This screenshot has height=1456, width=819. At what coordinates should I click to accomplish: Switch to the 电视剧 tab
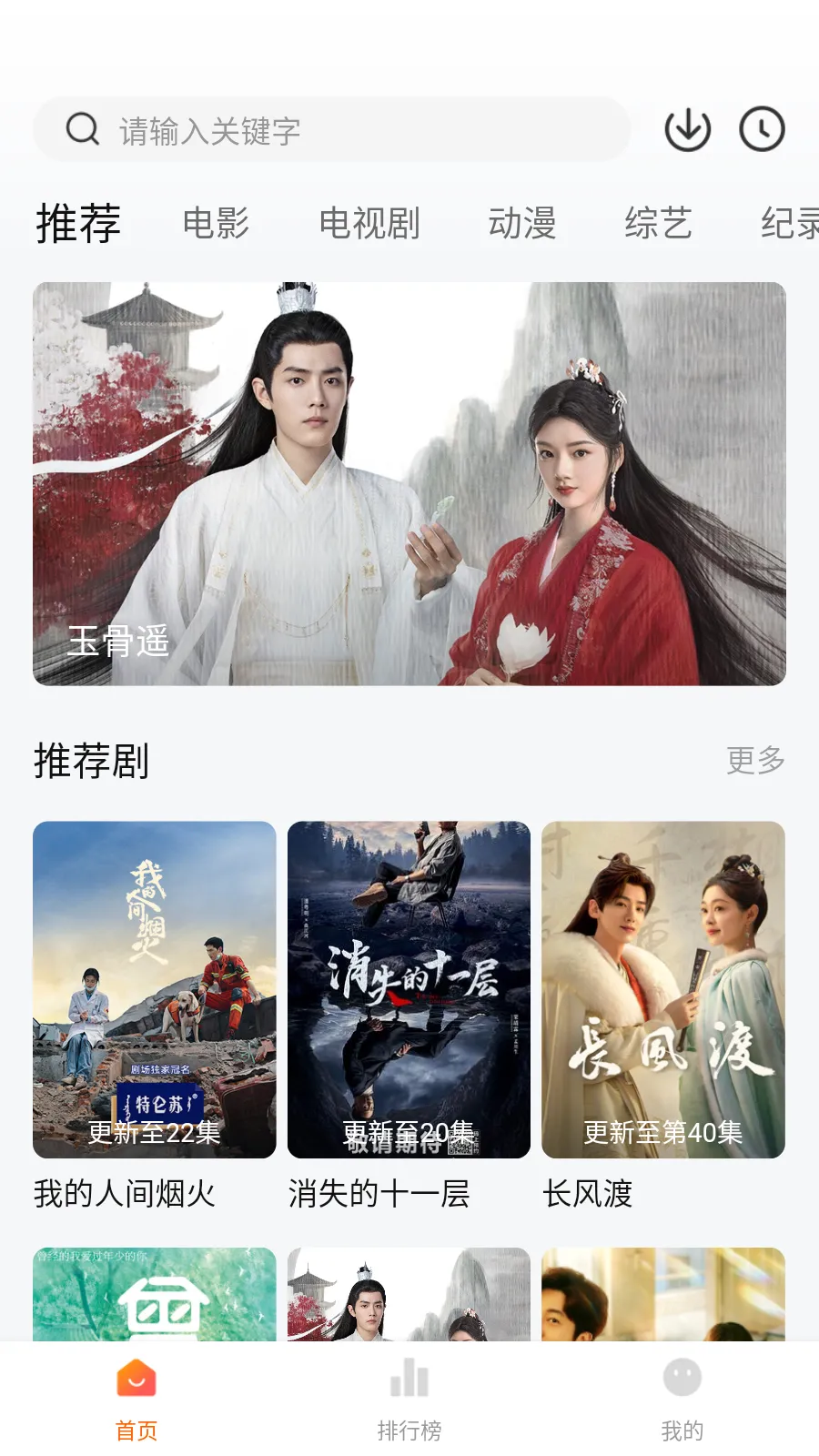coord(369,223)
